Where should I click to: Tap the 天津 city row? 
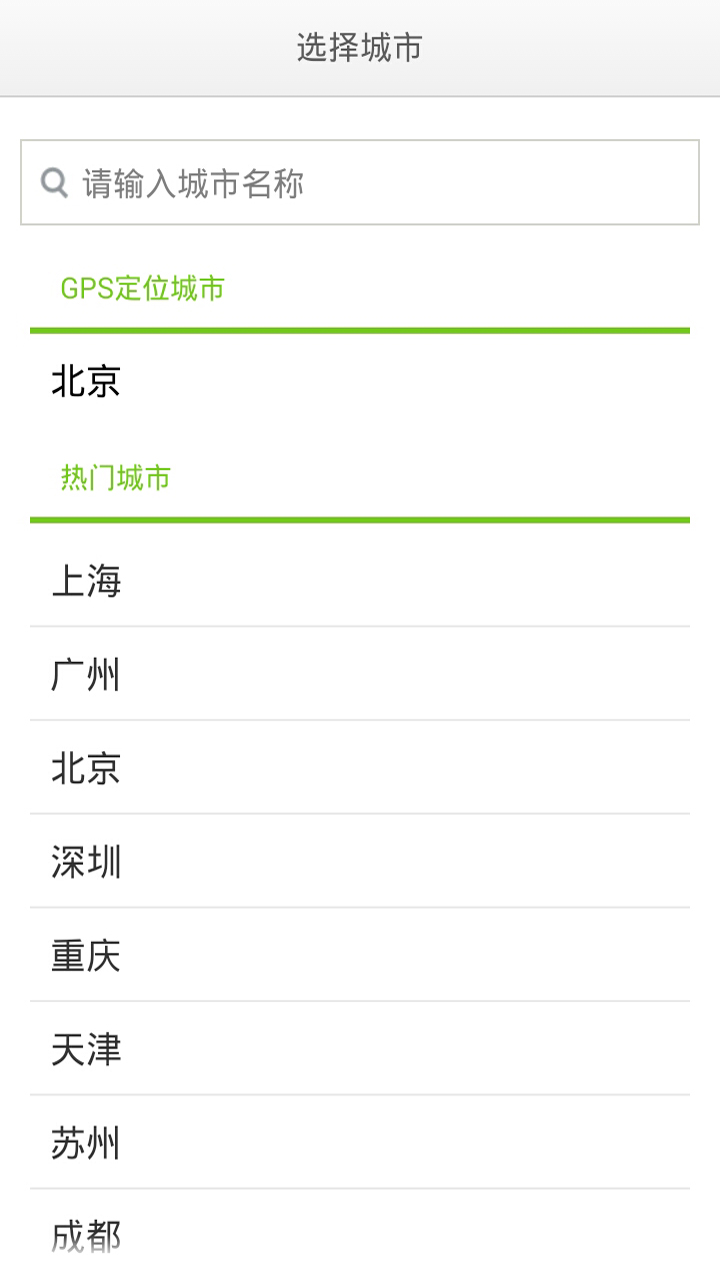click(x=86, y=1049)
